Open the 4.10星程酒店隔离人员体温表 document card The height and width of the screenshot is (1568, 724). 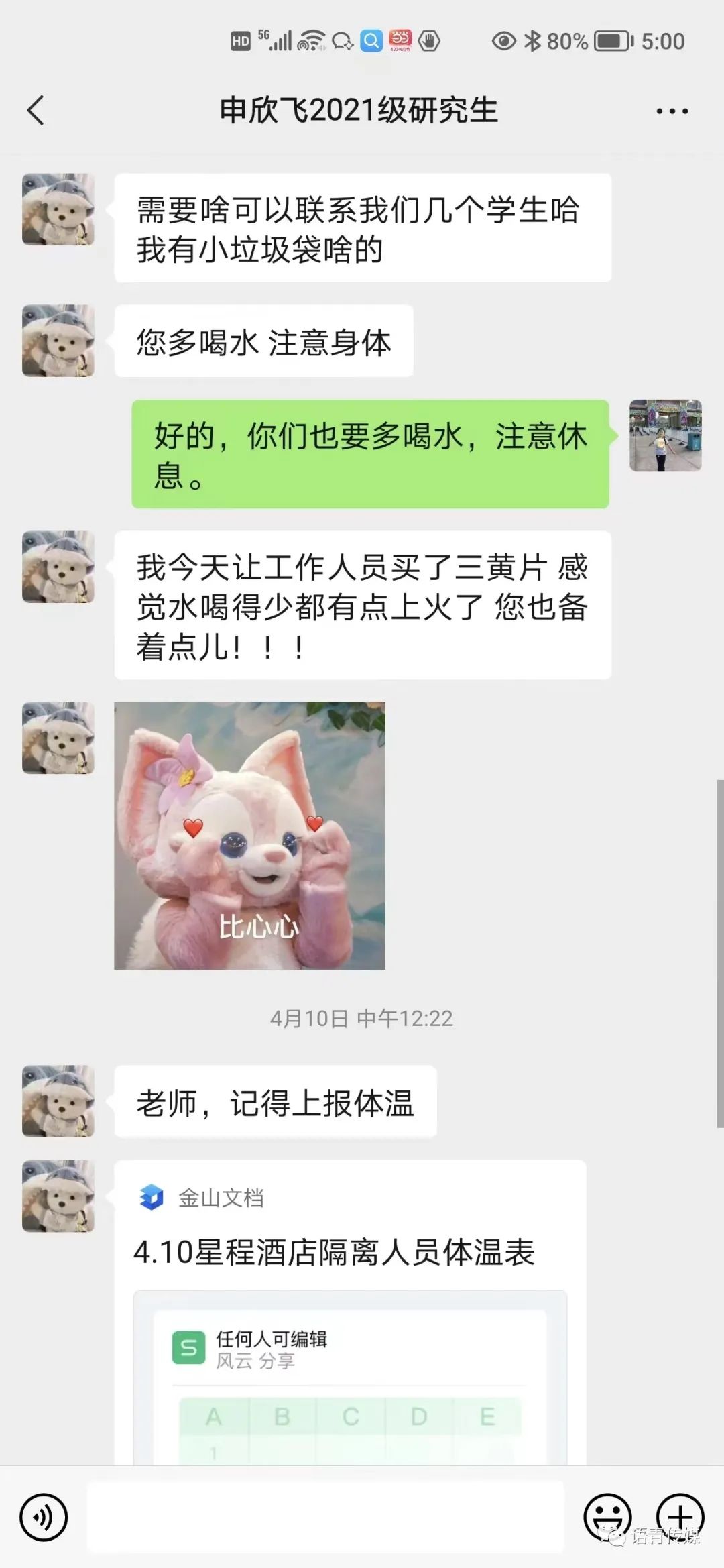350,1308
